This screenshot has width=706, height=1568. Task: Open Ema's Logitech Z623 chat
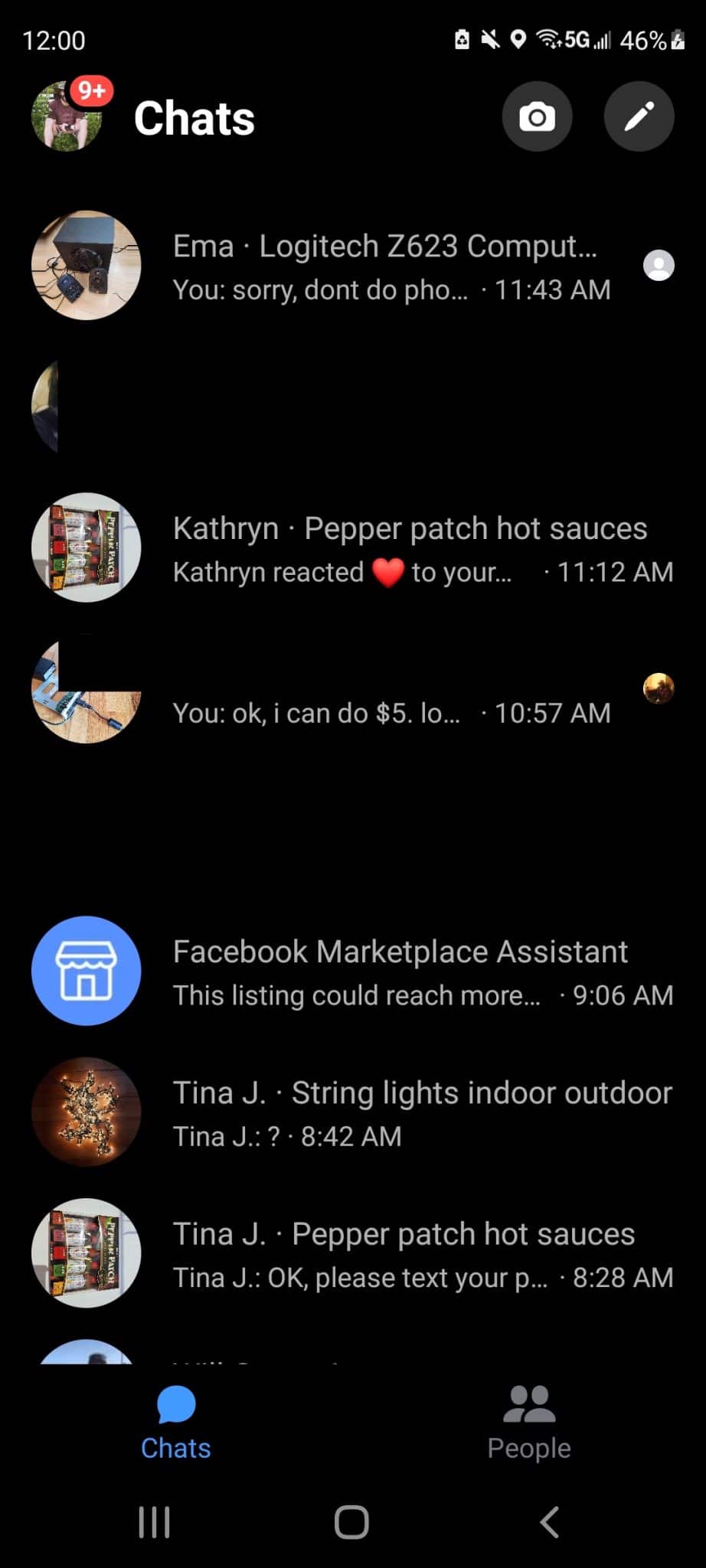click(x=353, y=266)
